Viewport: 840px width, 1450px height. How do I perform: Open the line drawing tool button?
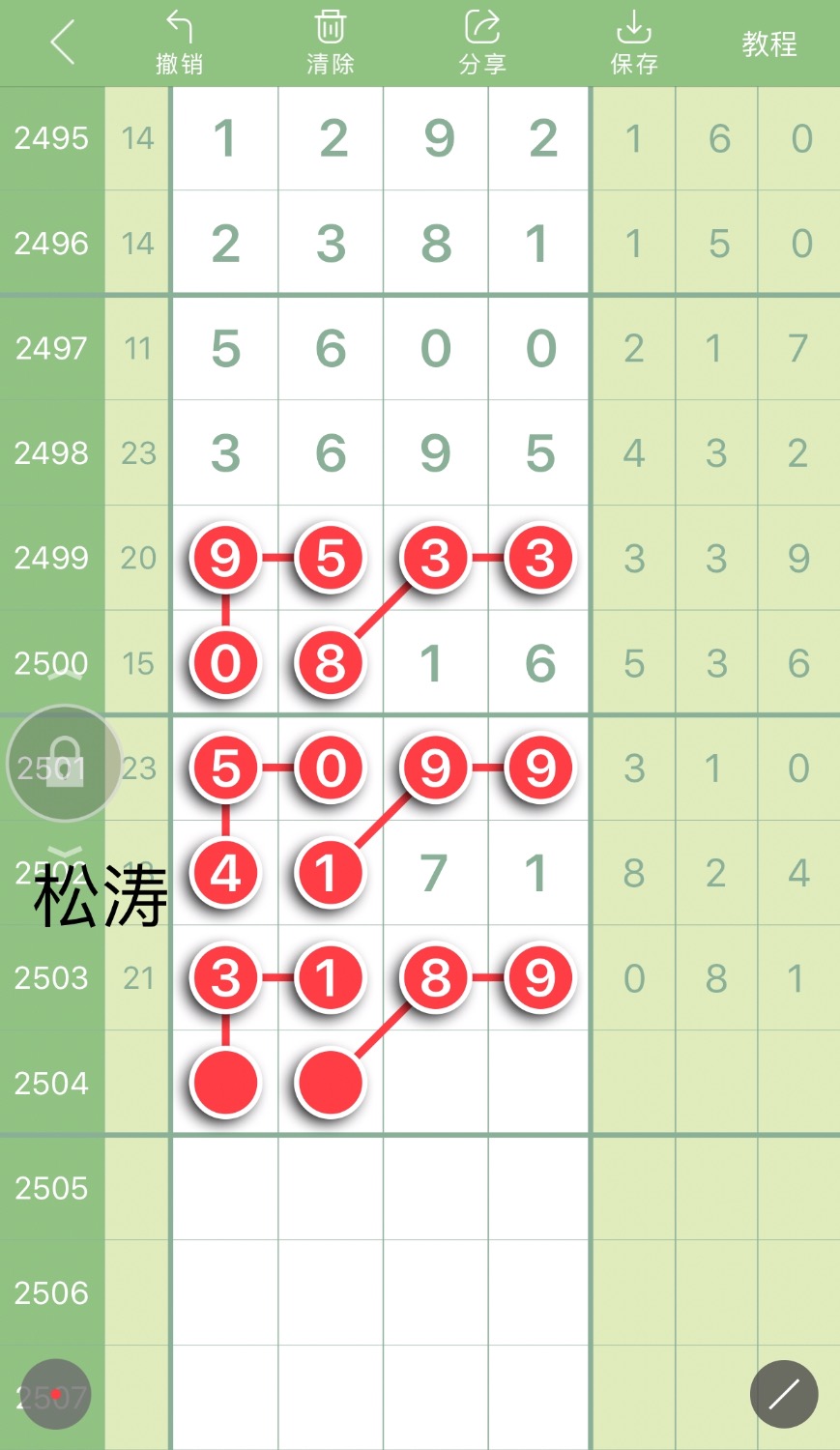[x=784, y=1394]
